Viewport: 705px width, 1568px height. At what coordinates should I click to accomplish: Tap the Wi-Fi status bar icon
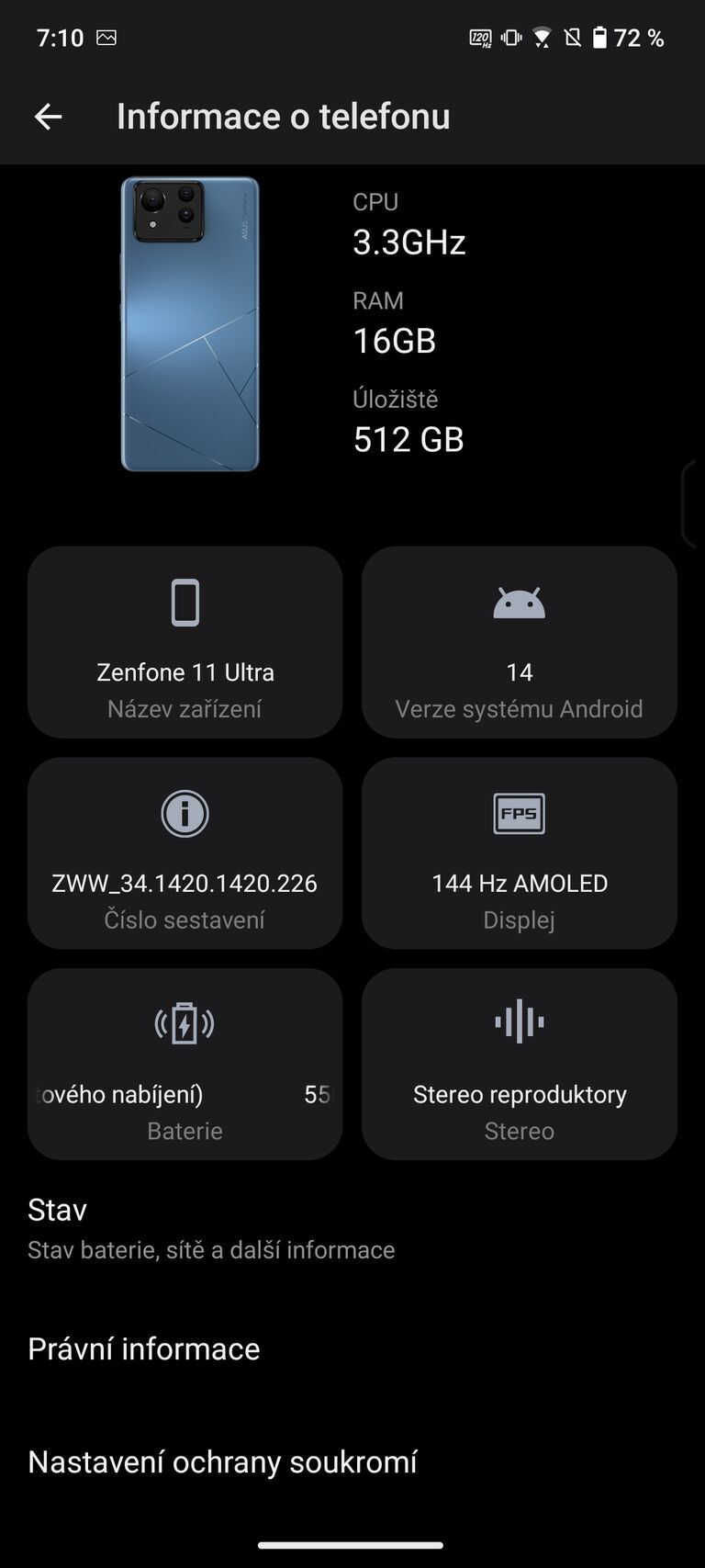click(541, 38)
